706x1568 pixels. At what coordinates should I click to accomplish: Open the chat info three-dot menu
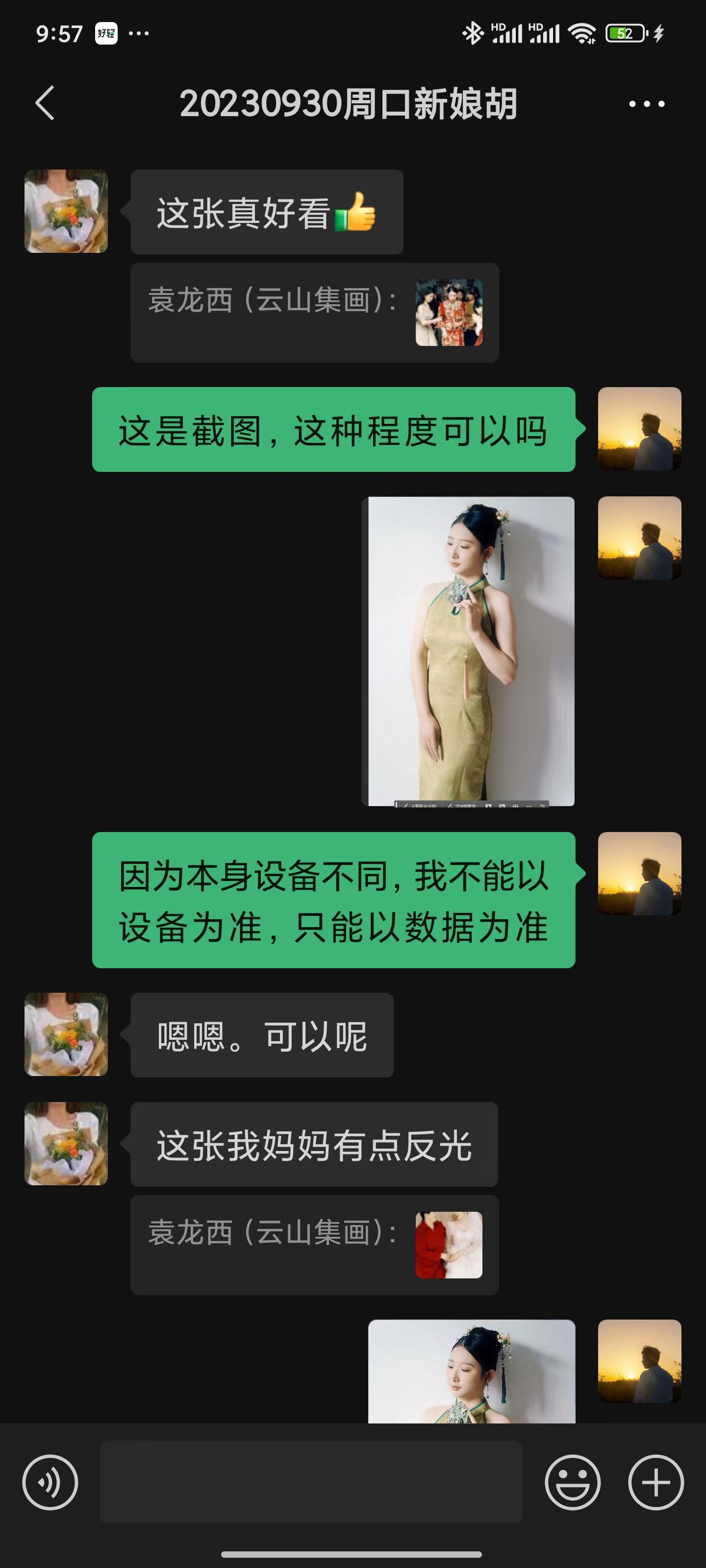646,103
